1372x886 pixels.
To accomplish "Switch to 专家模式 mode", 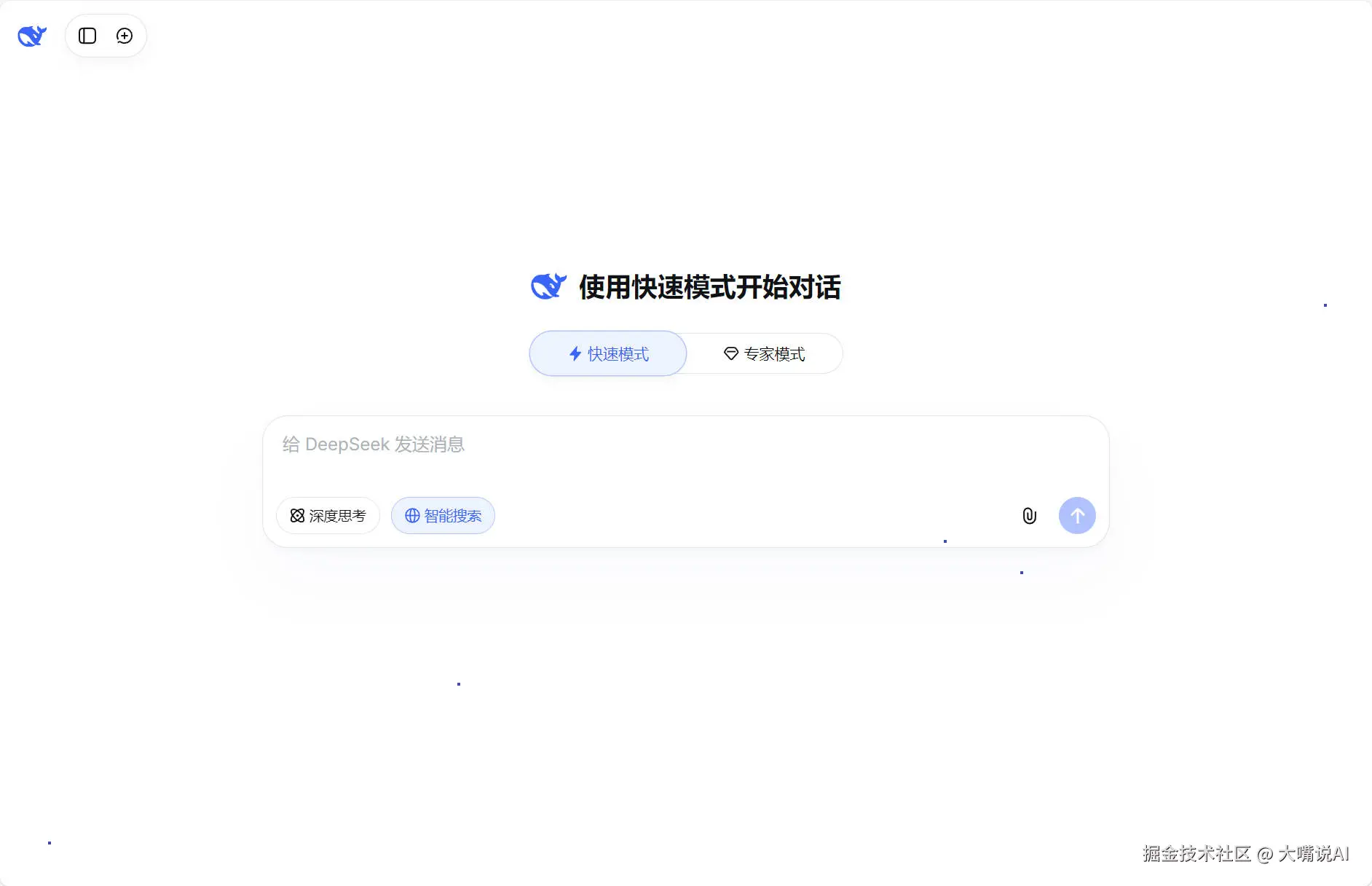I will tap(765, 354).
